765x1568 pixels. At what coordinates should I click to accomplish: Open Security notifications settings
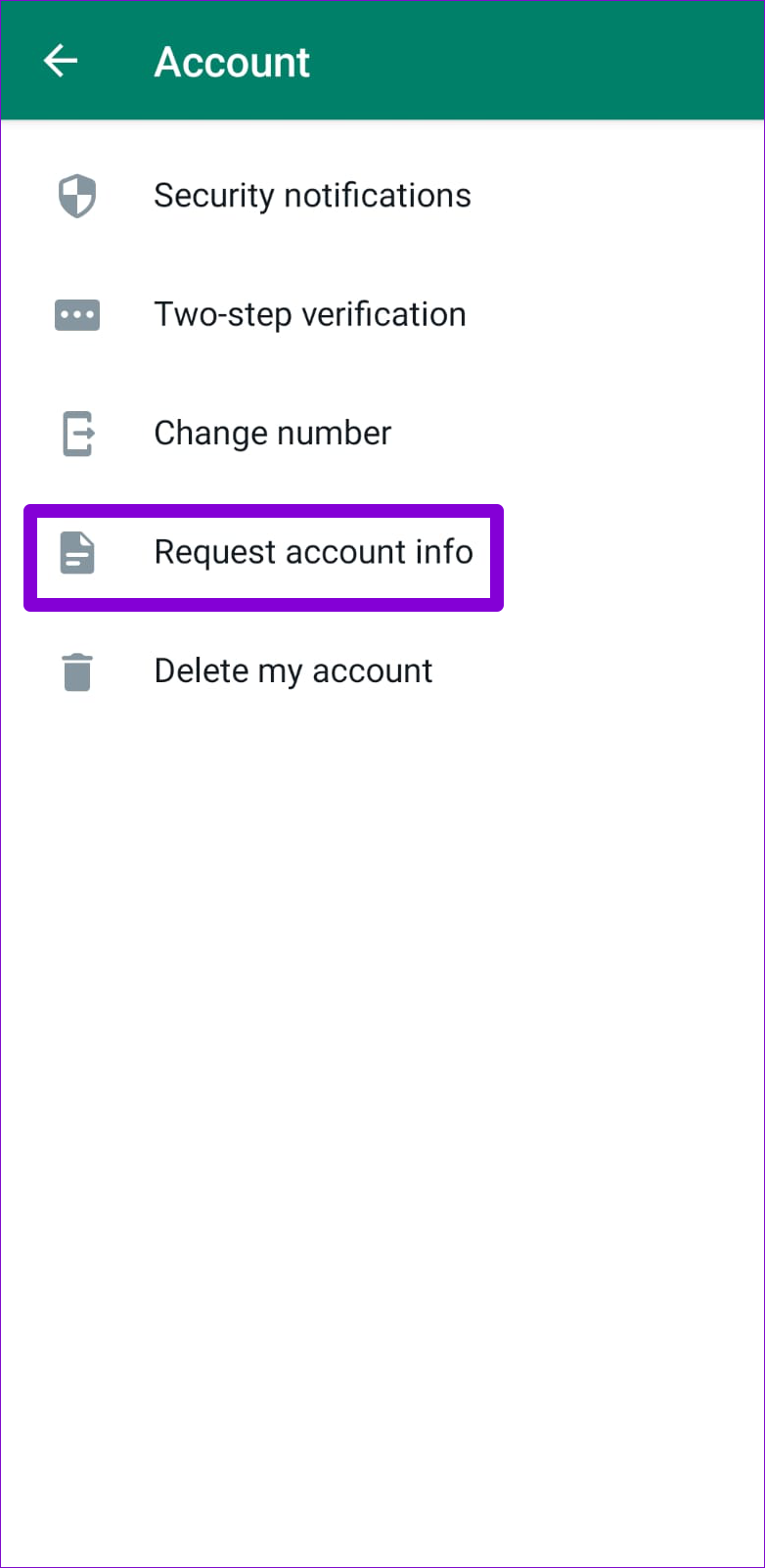pos(382,196)
